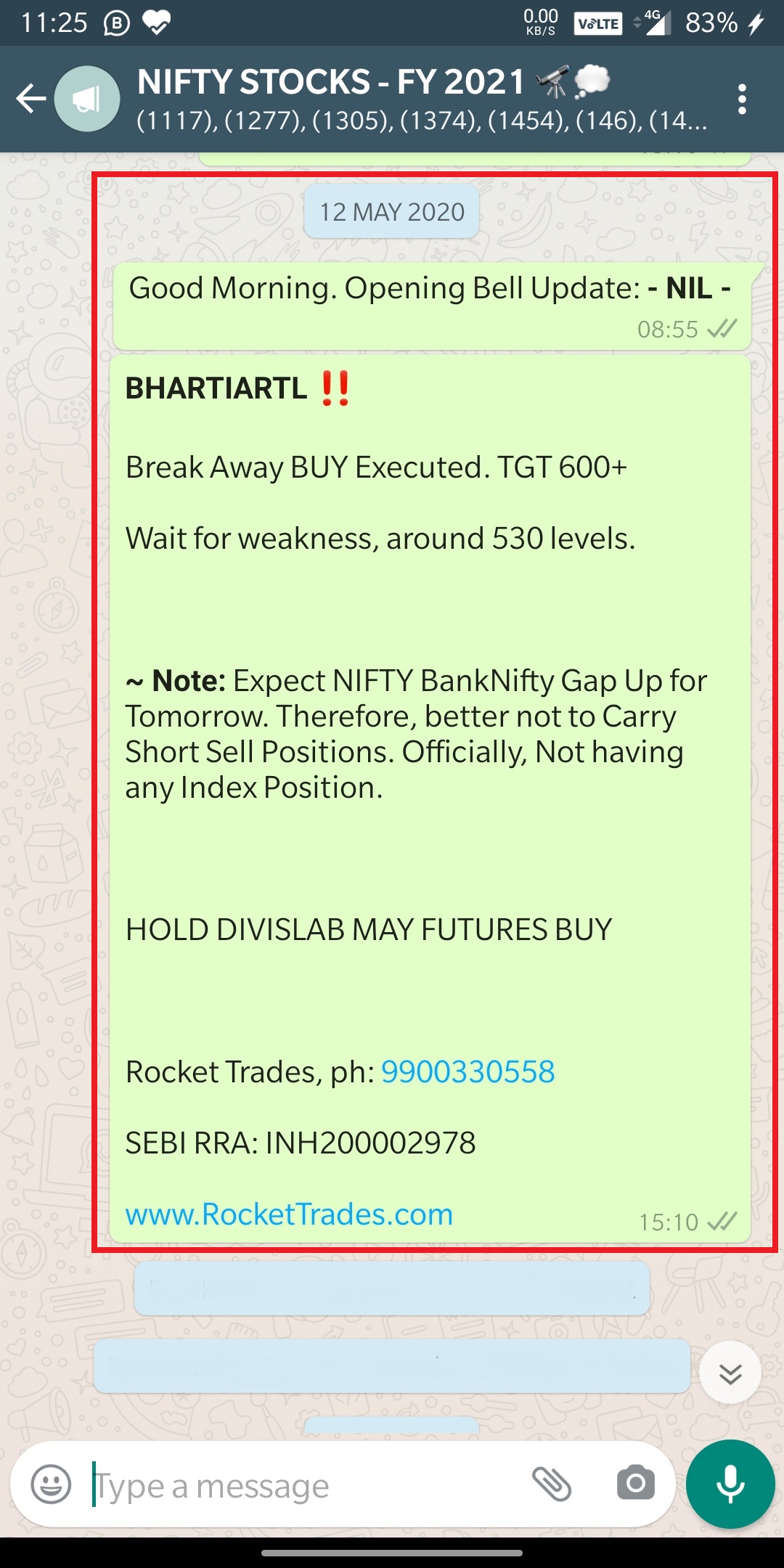Jump to the latest messages
Screen dimensions: 784x1568
coord(730,1373)
